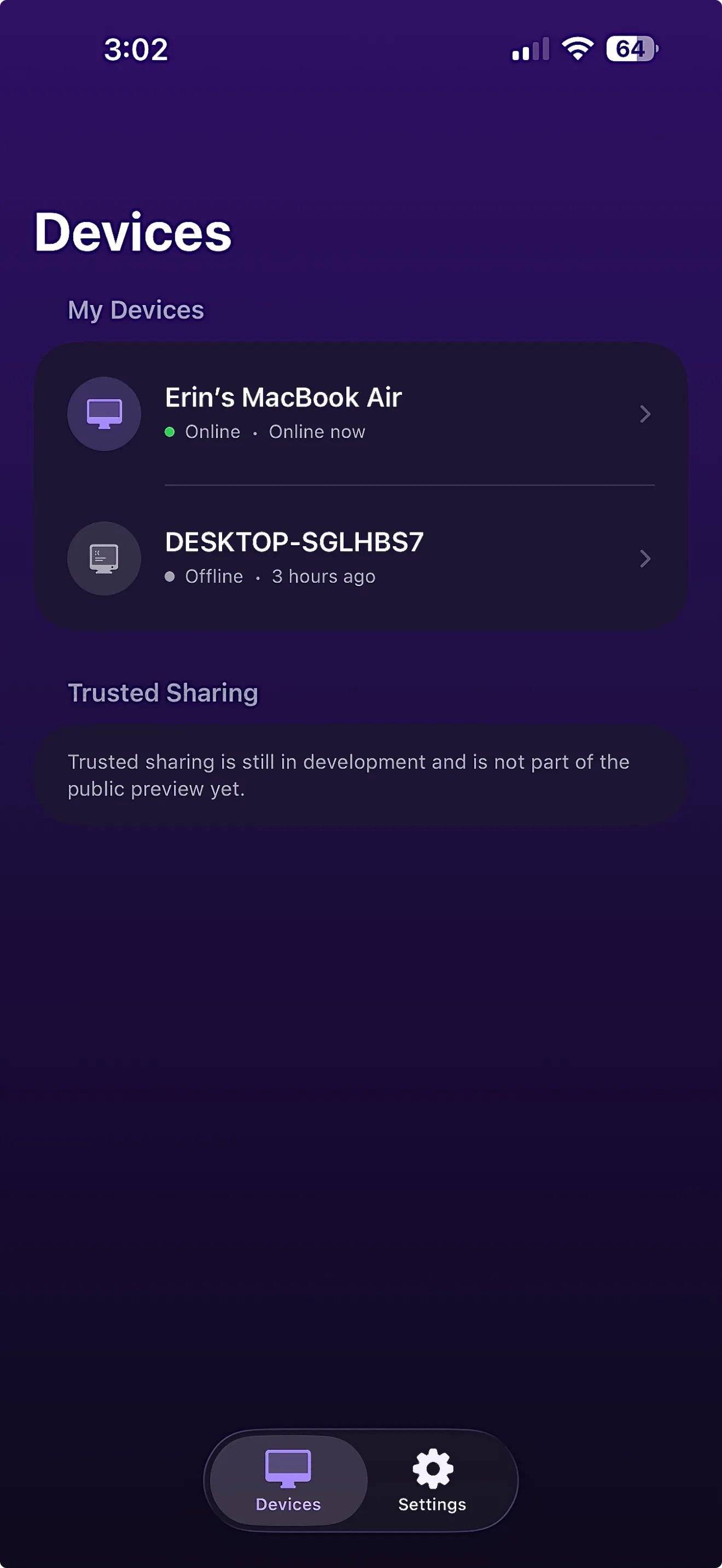Open Erin's MacBook Air device details
Image resolution: width=722 pixels, height=1568 pixels.
pos(361,414)
